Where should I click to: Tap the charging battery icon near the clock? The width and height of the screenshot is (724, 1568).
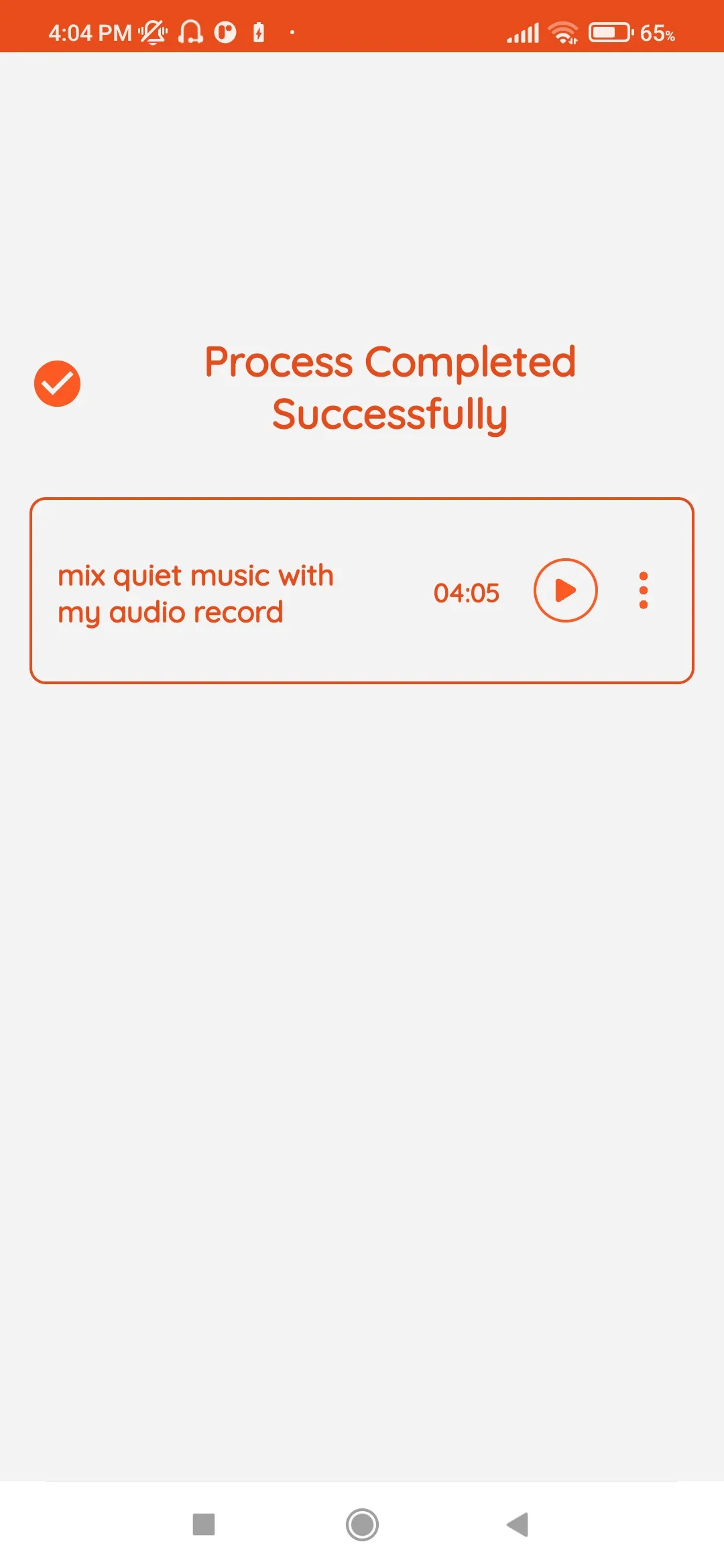point(257,31)
